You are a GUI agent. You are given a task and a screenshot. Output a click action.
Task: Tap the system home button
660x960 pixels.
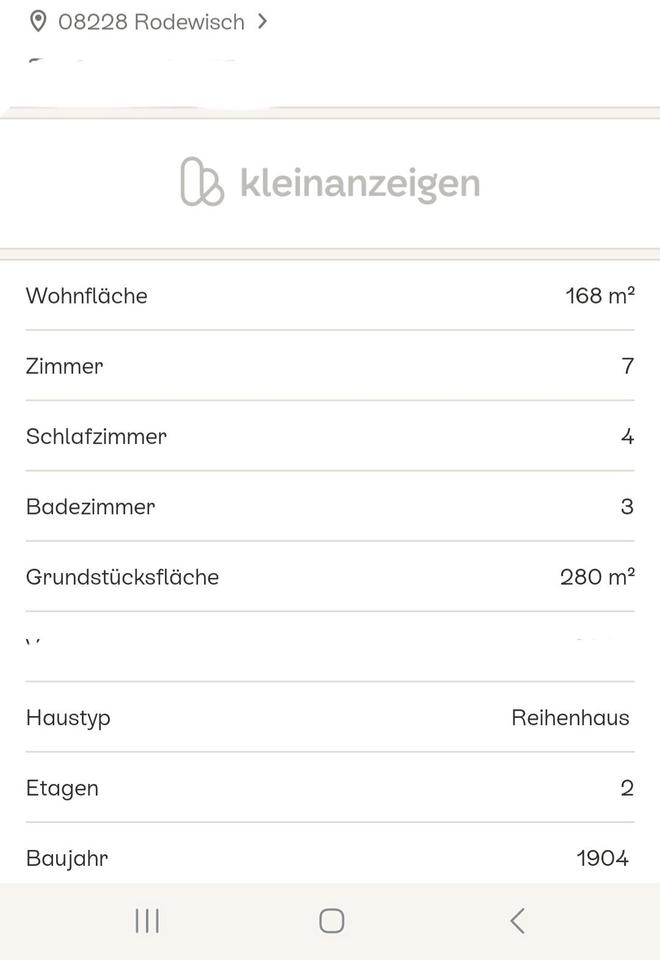click(331, 920)
